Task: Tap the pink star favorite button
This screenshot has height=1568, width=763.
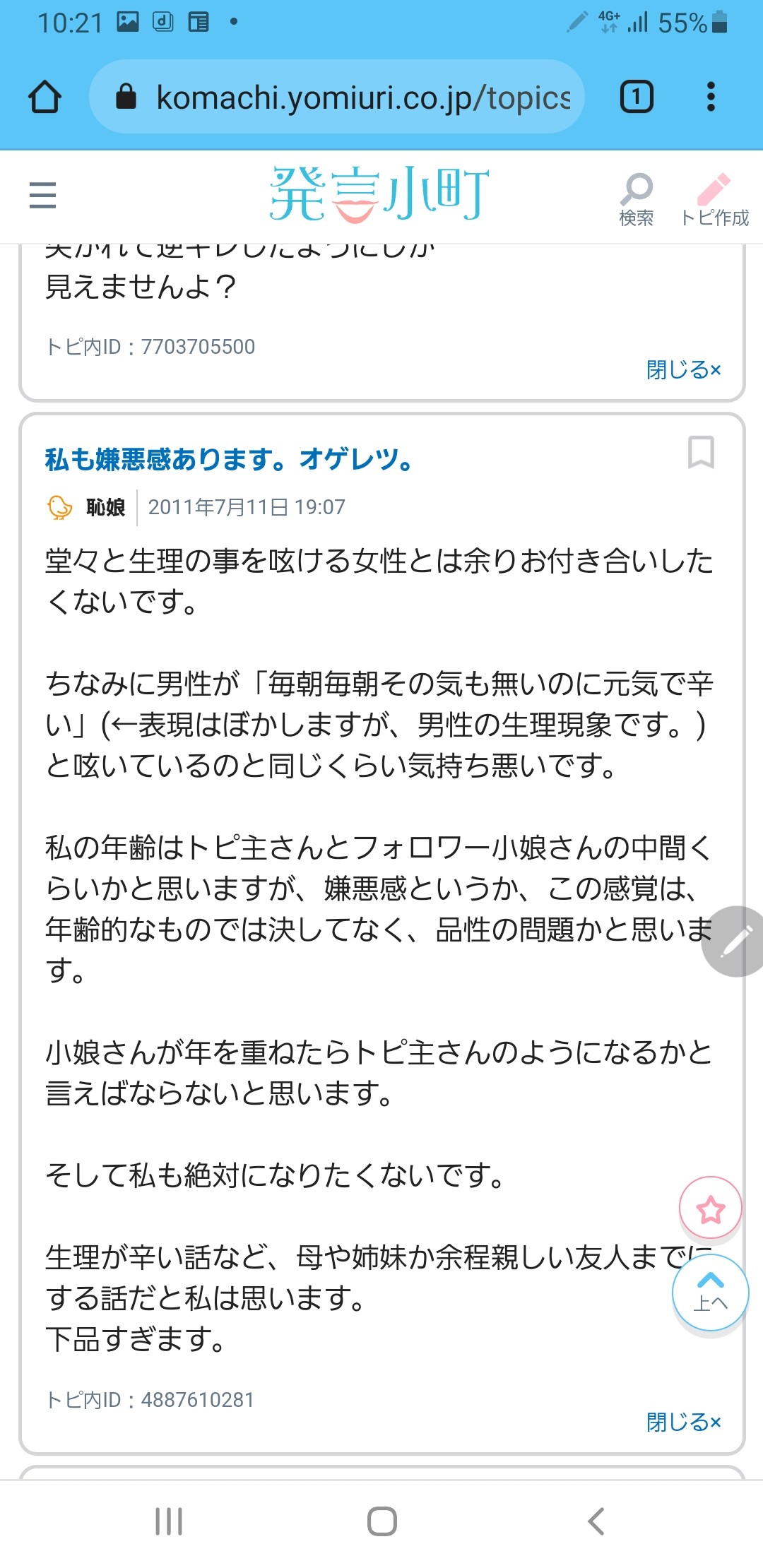Action: 710,1208
